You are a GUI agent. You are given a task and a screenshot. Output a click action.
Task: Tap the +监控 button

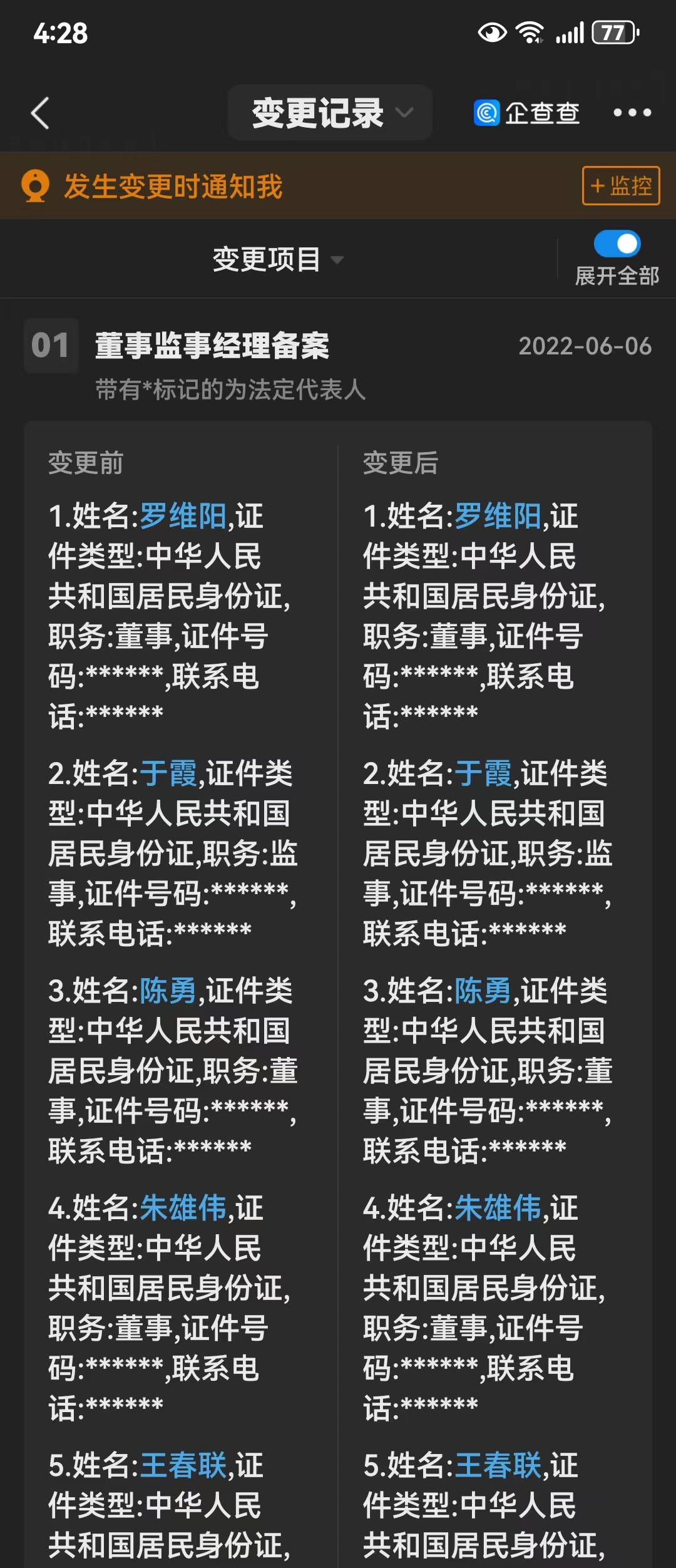click(x=620, y=186)
